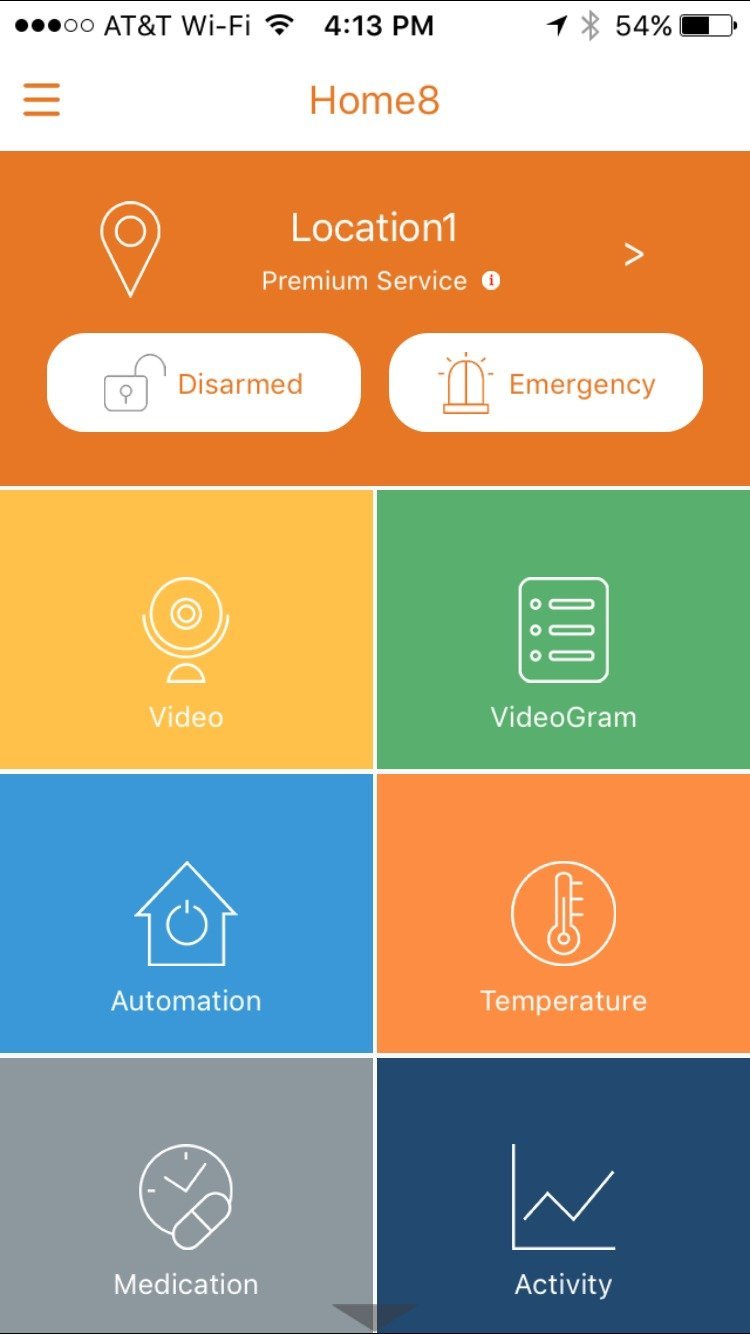Open the Video tile

click(x=186, y=629)
